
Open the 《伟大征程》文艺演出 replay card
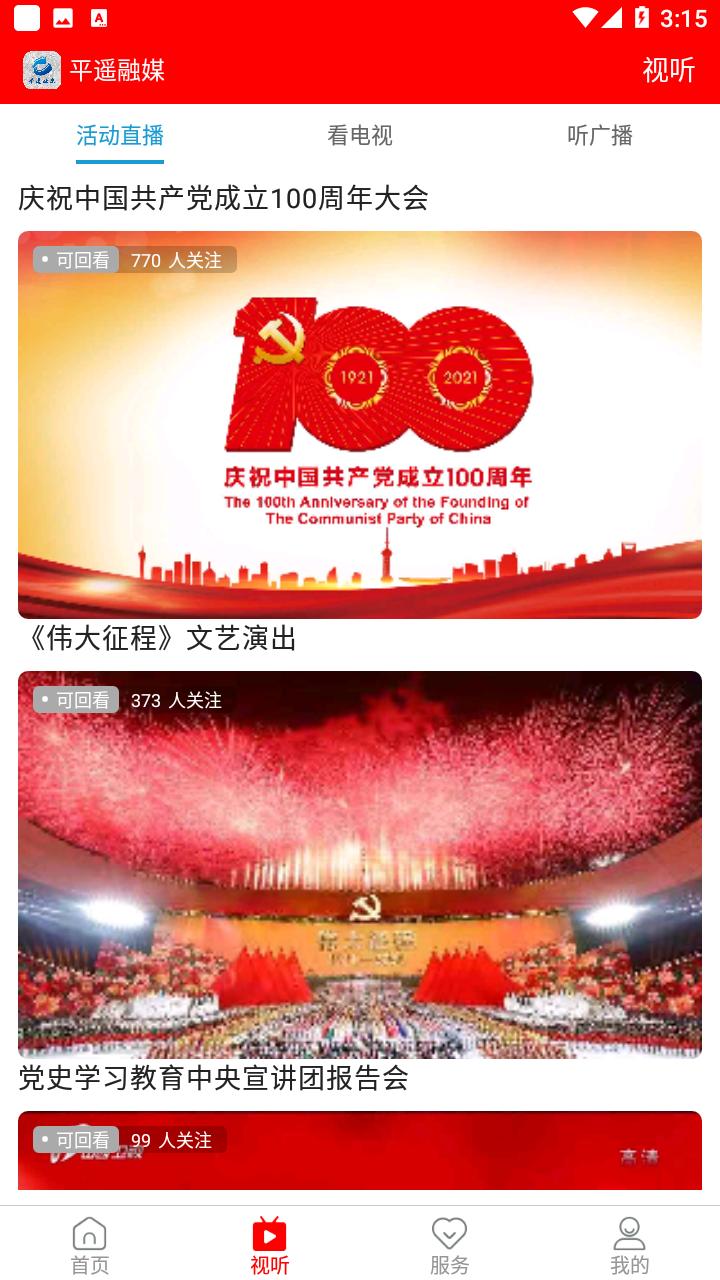pyautogui.click(x=360, y=865)
